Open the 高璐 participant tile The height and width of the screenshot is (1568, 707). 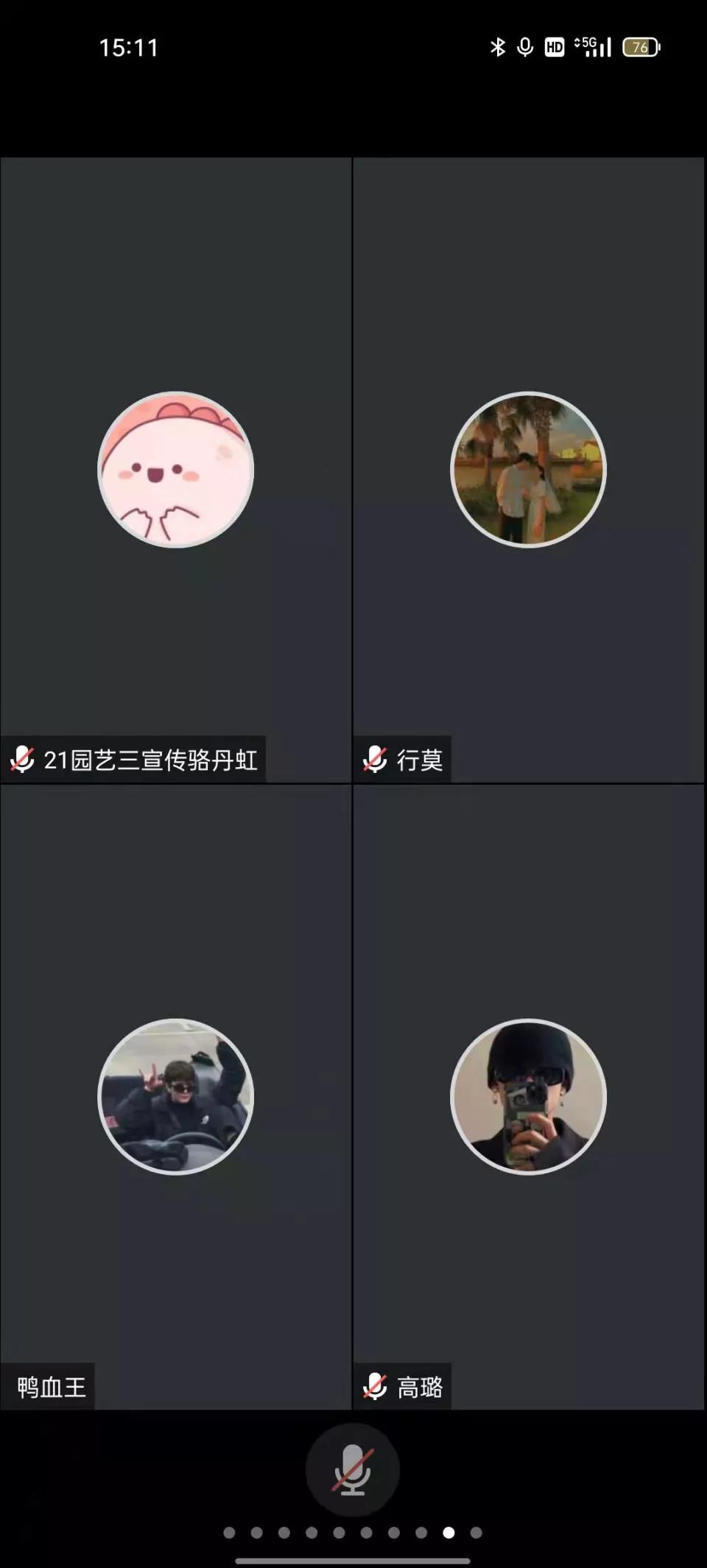click(x=528, y=1097)
